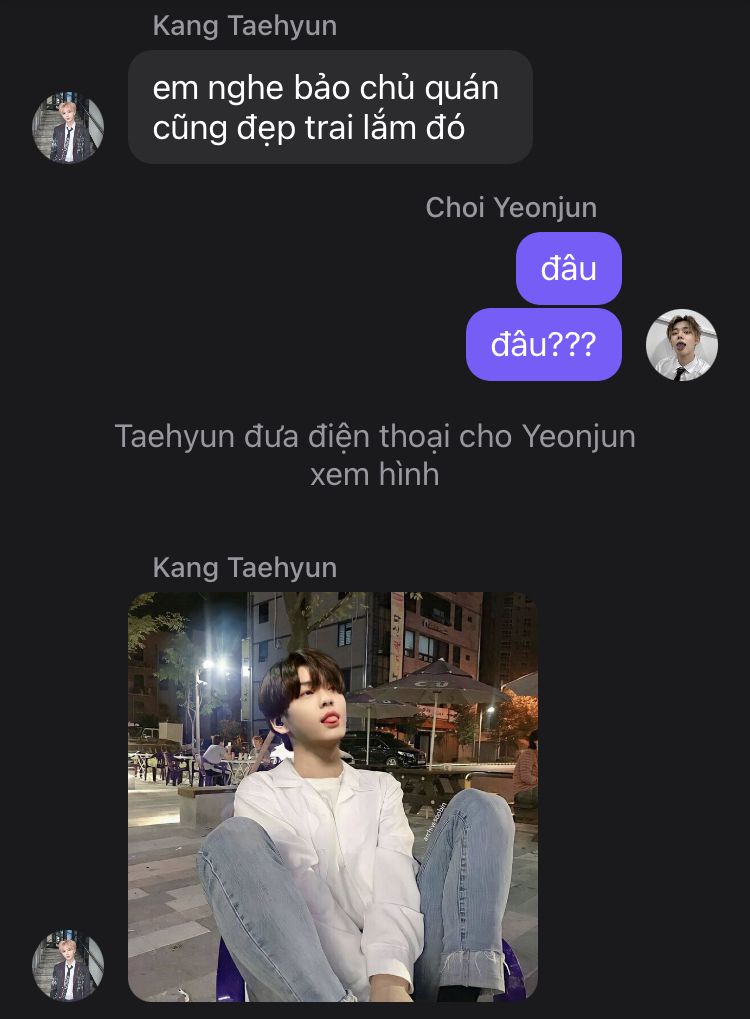This screenshot has width=750, height=1019.
Task: Tap Kang Taehyun's avatar beside the text message
Action: coord(68,128)
